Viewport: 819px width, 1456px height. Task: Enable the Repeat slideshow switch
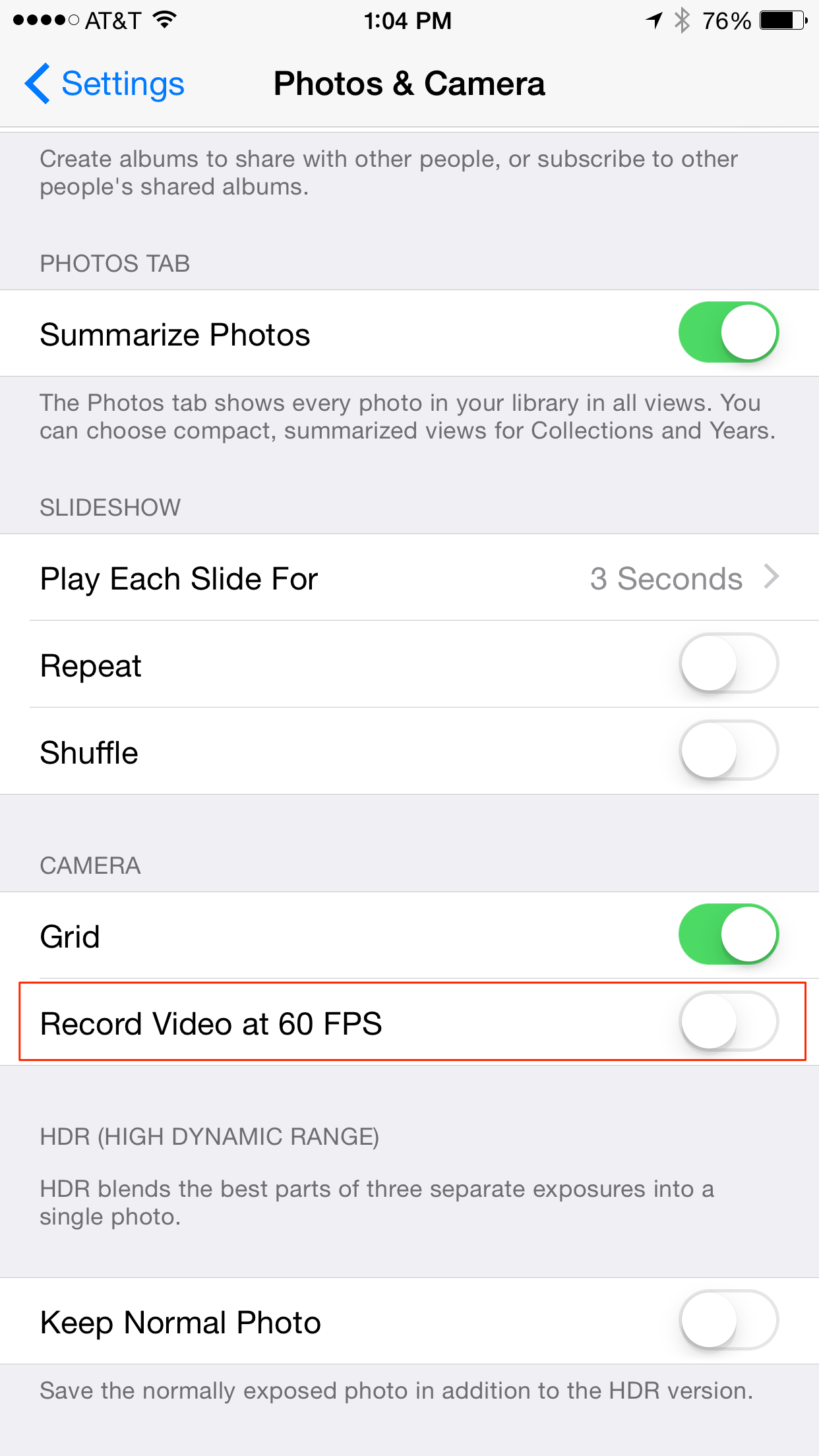728,664
